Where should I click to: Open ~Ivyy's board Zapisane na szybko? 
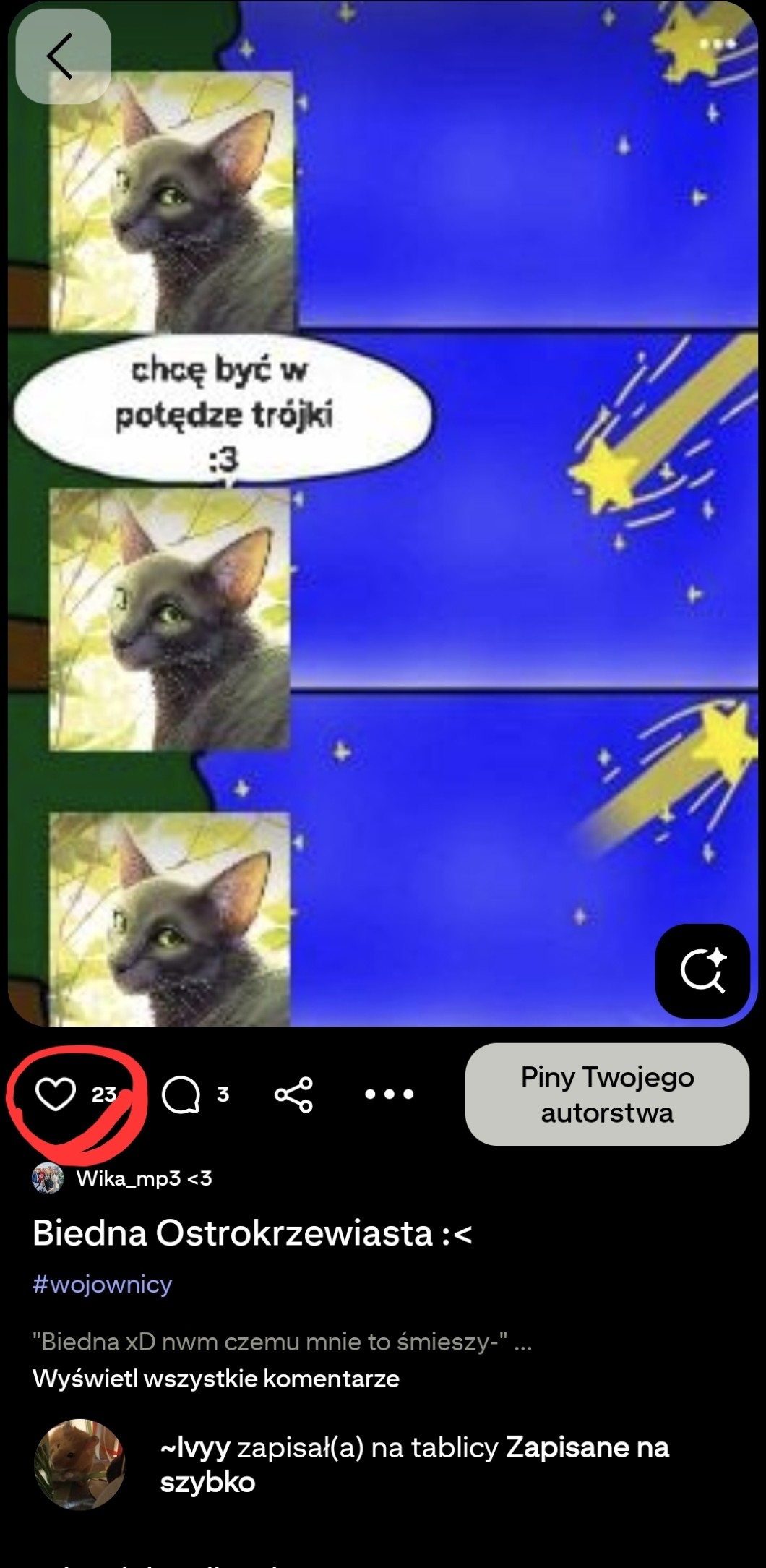click(415, 1465)
